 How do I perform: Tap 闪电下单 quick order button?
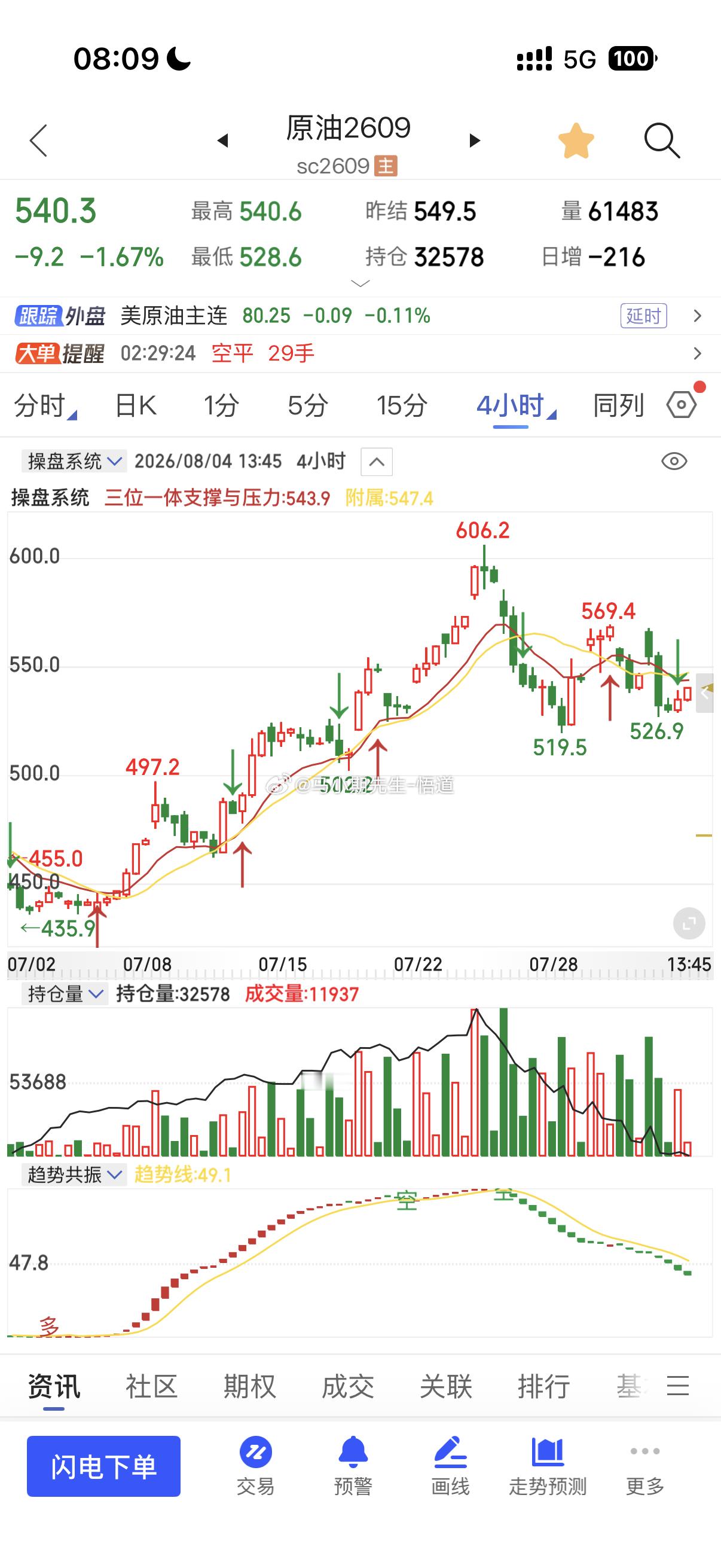tap(103, 1466)
